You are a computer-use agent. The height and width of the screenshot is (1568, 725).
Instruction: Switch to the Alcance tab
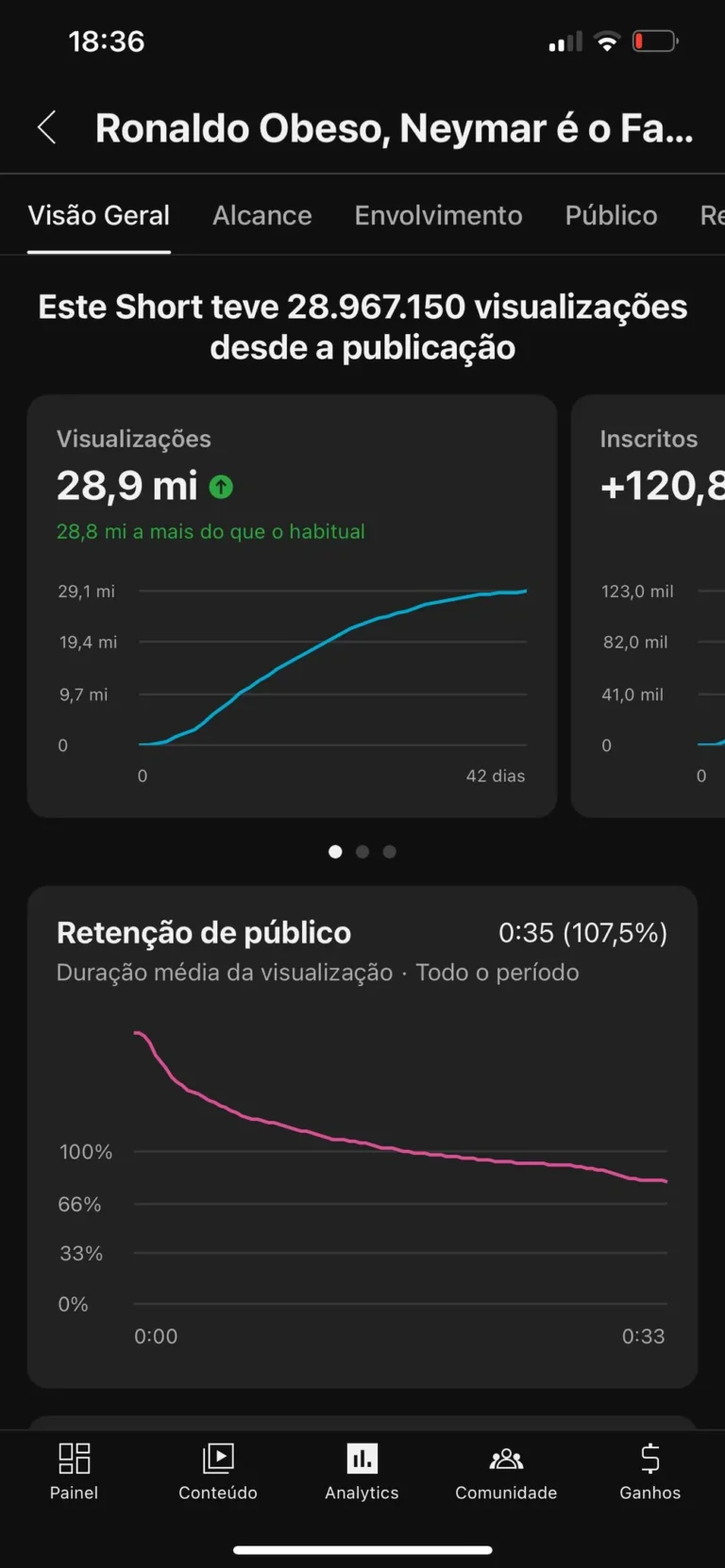(x=261, y=215)
